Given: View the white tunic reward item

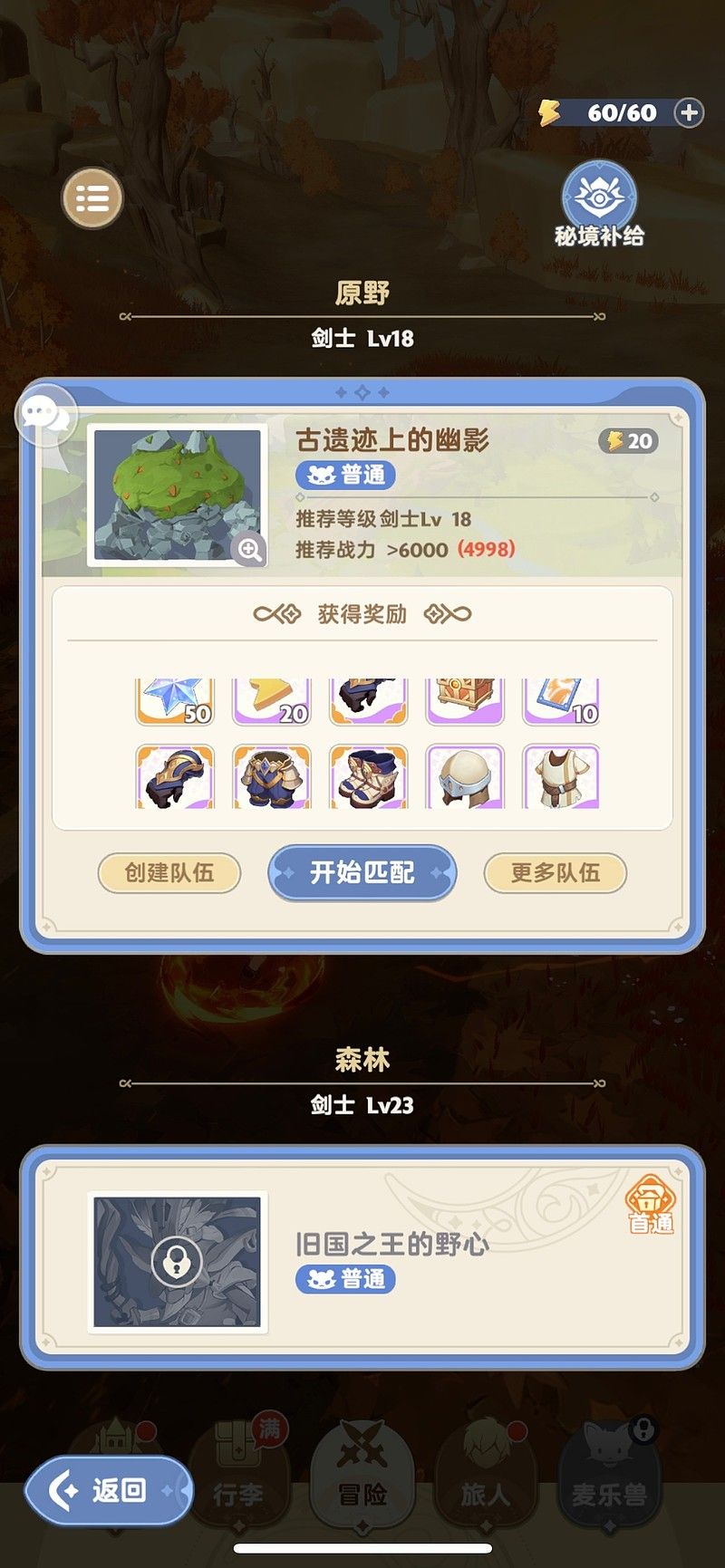Looking at the screenshot, I should click(x=562, y=776).
